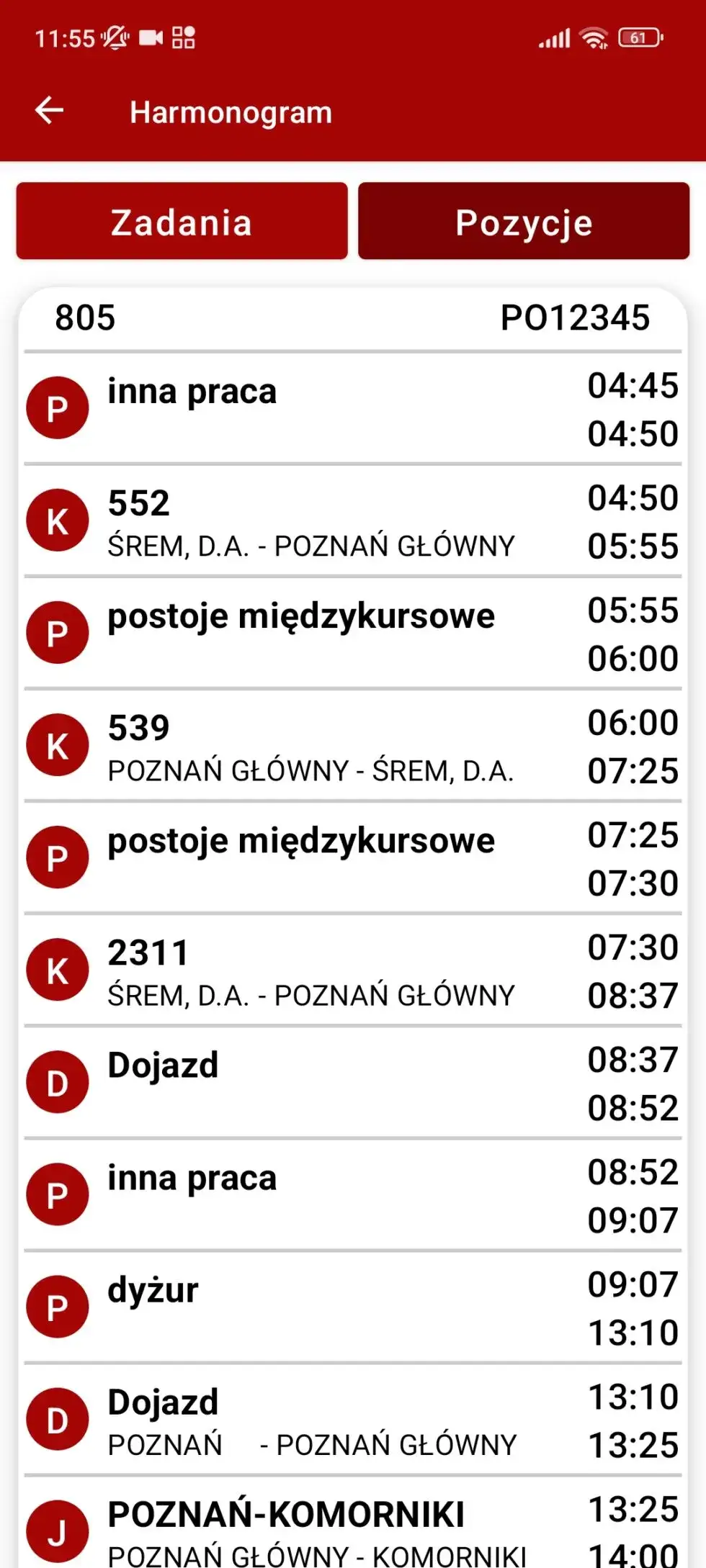Click the PO12345 identifier
This screenshot has width=706, height=1568.
tap(573, 317)
